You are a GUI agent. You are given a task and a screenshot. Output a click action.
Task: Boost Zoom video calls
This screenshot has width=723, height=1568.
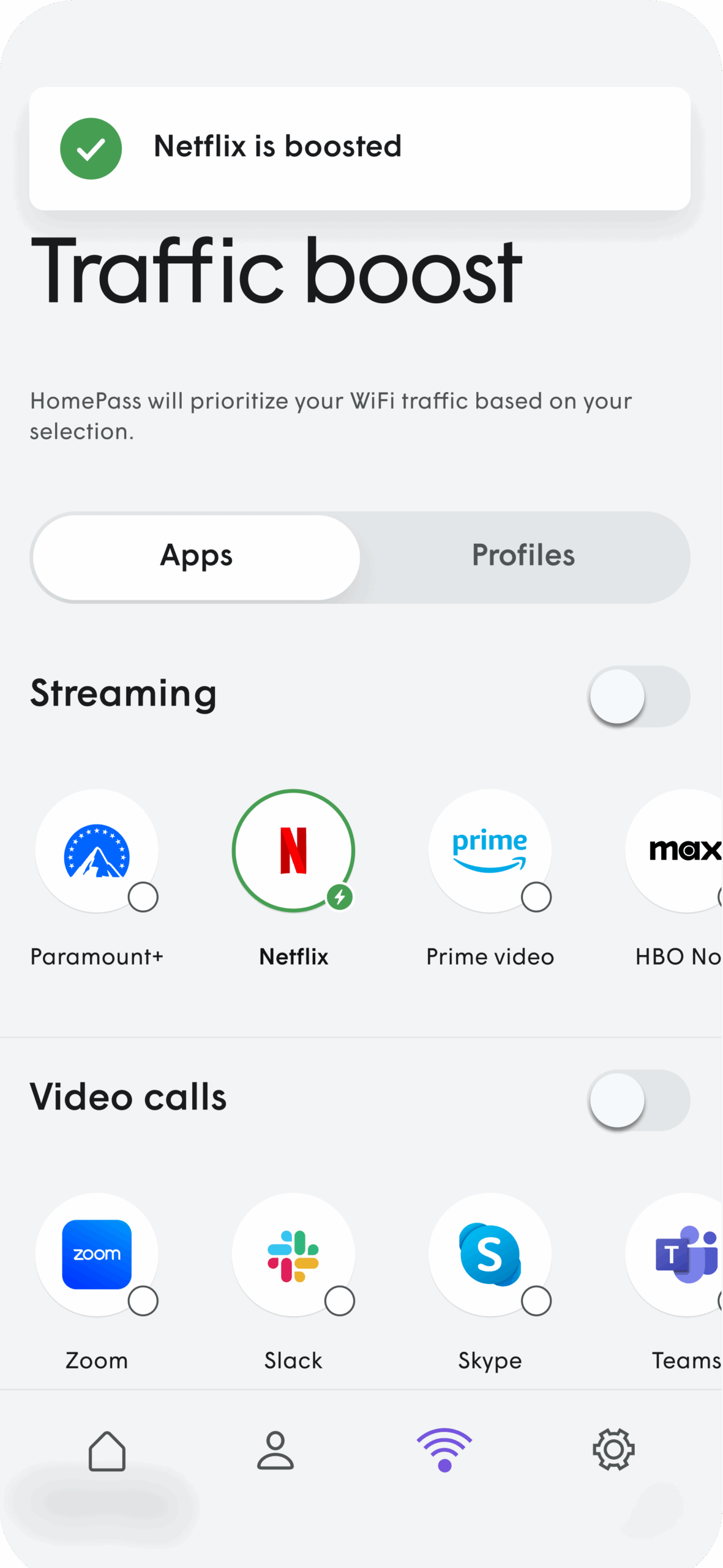click(97, 1254)
